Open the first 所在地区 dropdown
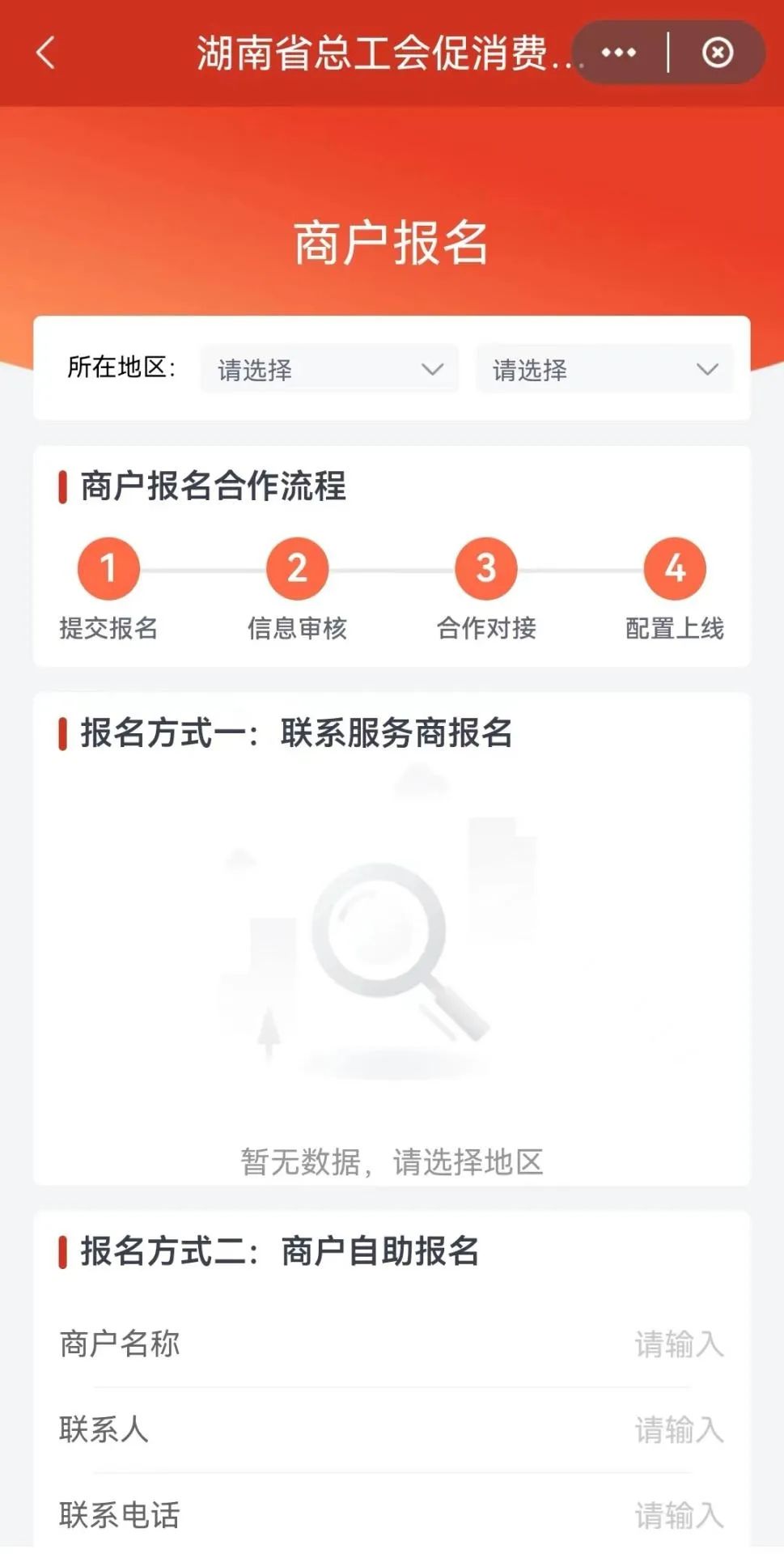The width and height of the screenshot is (784, 1558). pyautogui.click(x=329, y=370)
